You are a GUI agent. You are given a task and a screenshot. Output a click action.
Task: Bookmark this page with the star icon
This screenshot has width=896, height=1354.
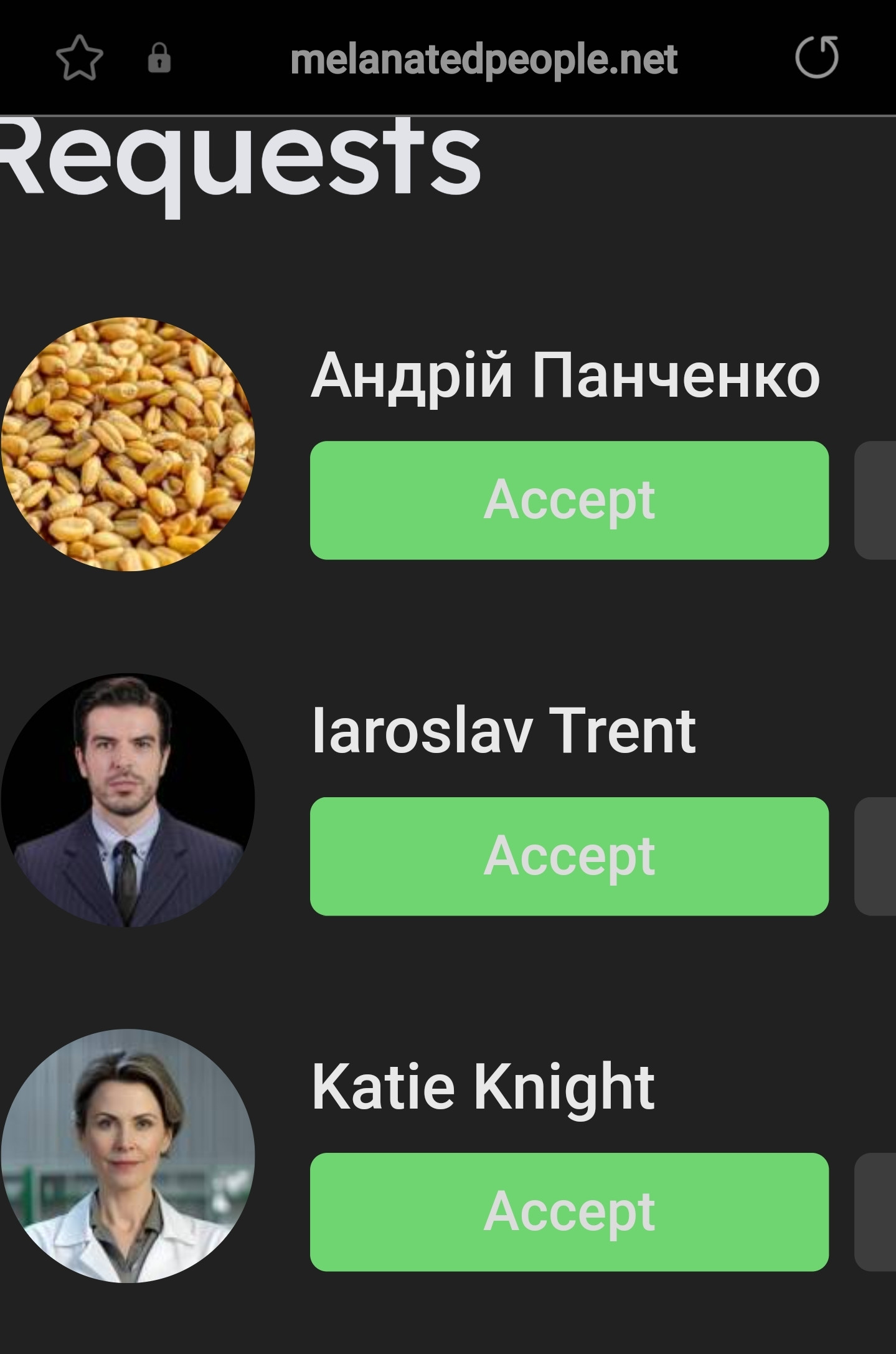click(79, 58)
